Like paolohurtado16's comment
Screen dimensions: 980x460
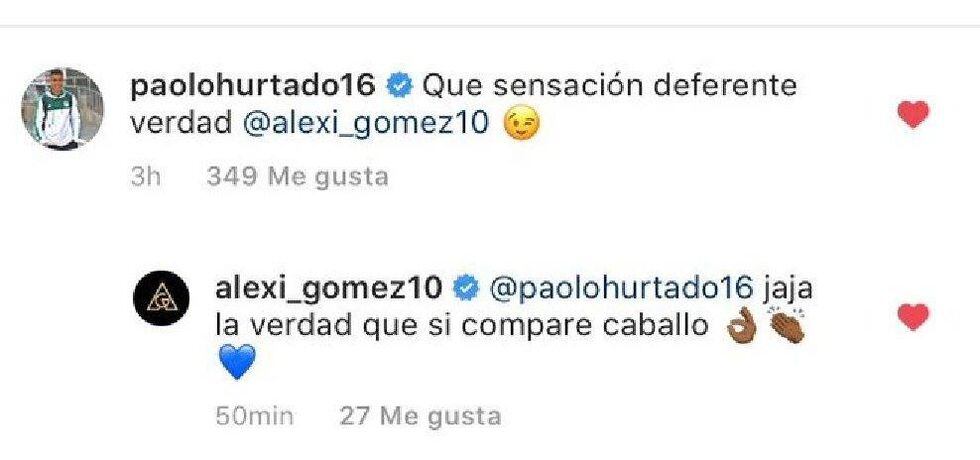(x=912, y=116)
